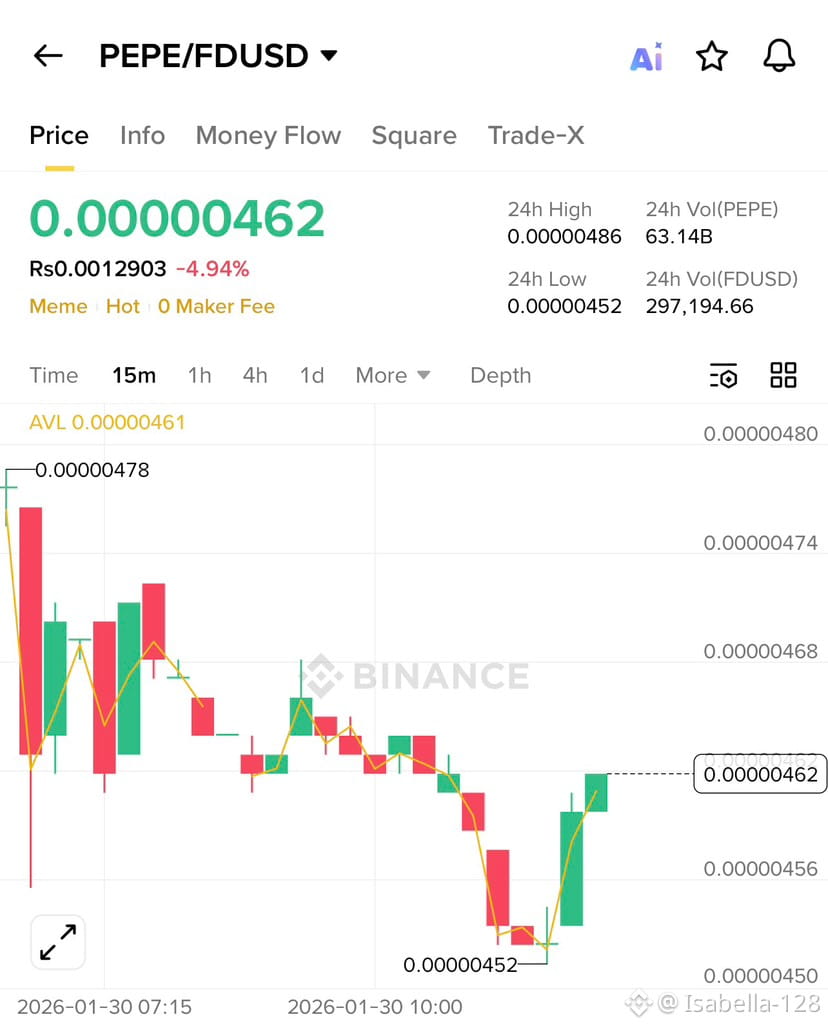
Task: Tap the Meme tag
Action: (58, 306)
